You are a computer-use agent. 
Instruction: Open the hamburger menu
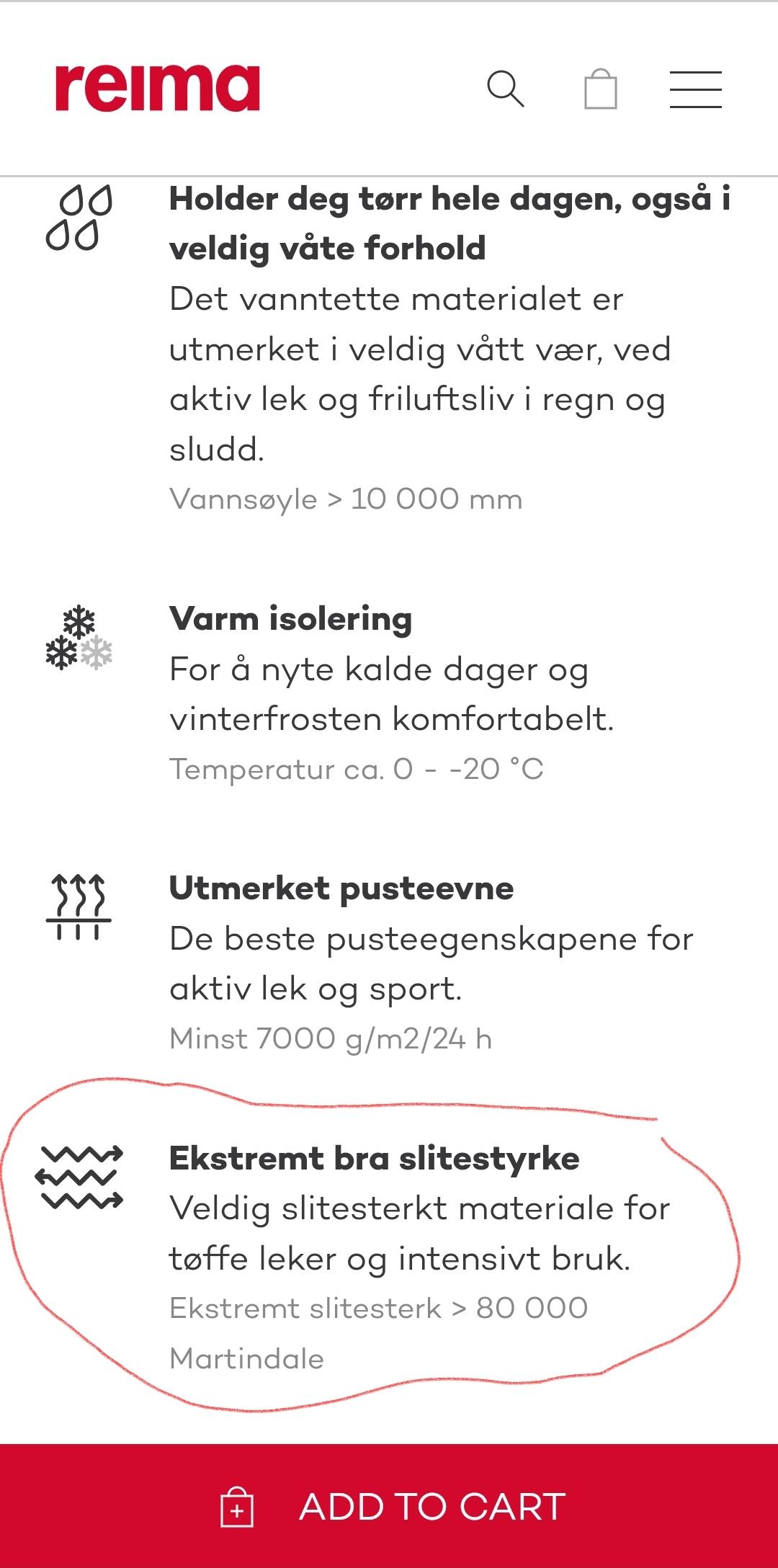point(696,89)
